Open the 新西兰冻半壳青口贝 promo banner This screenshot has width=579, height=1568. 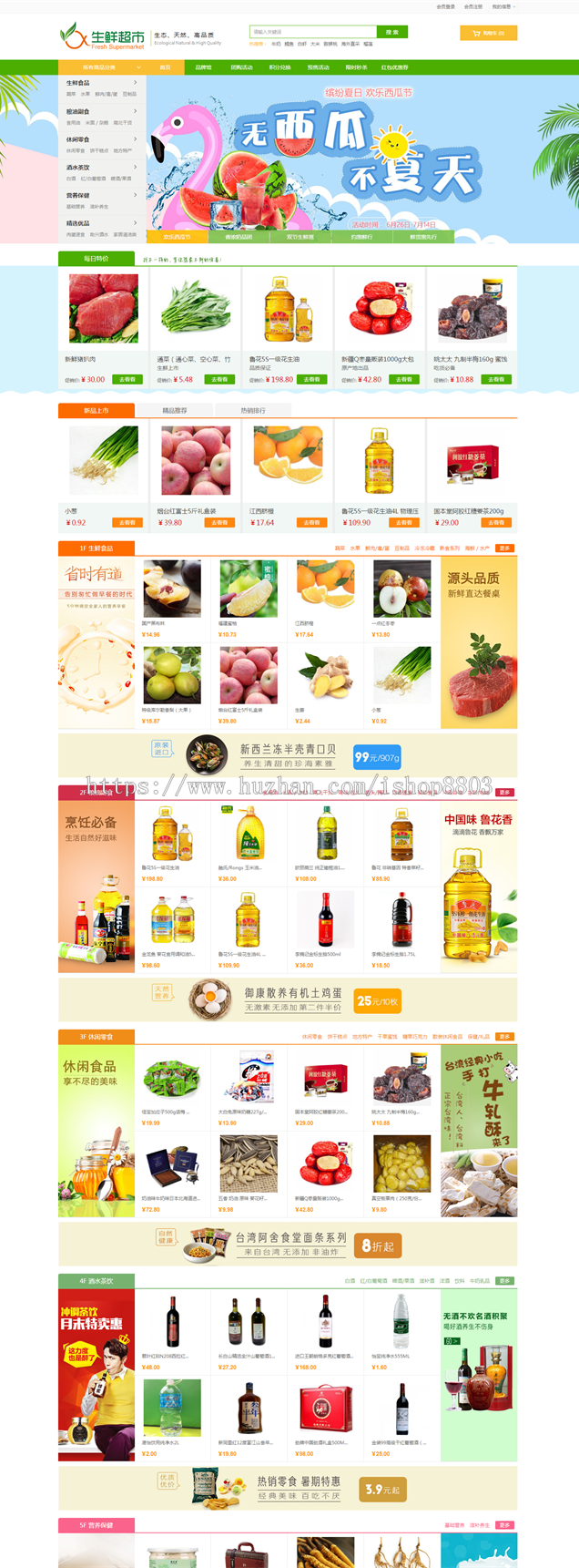click(288, 755)
